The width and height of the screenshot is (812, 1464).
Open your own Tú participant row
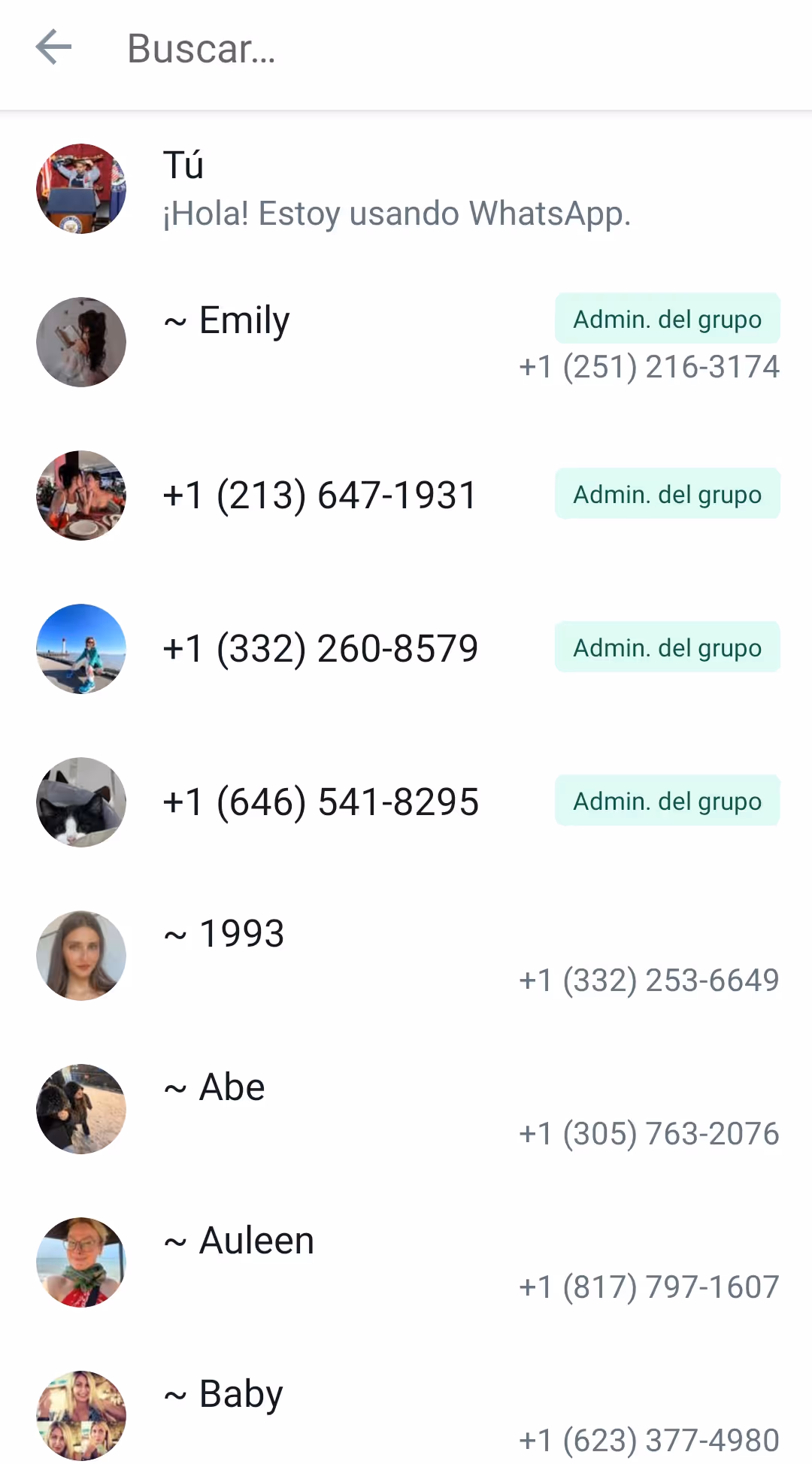406,188
